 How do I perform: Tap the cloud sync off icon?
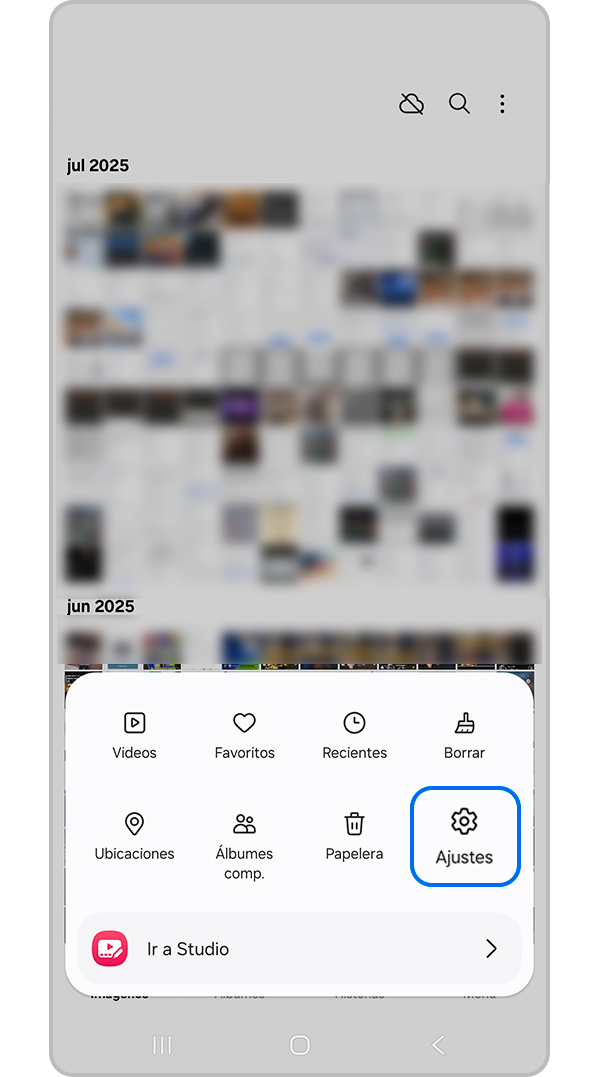tap(412, 104)
